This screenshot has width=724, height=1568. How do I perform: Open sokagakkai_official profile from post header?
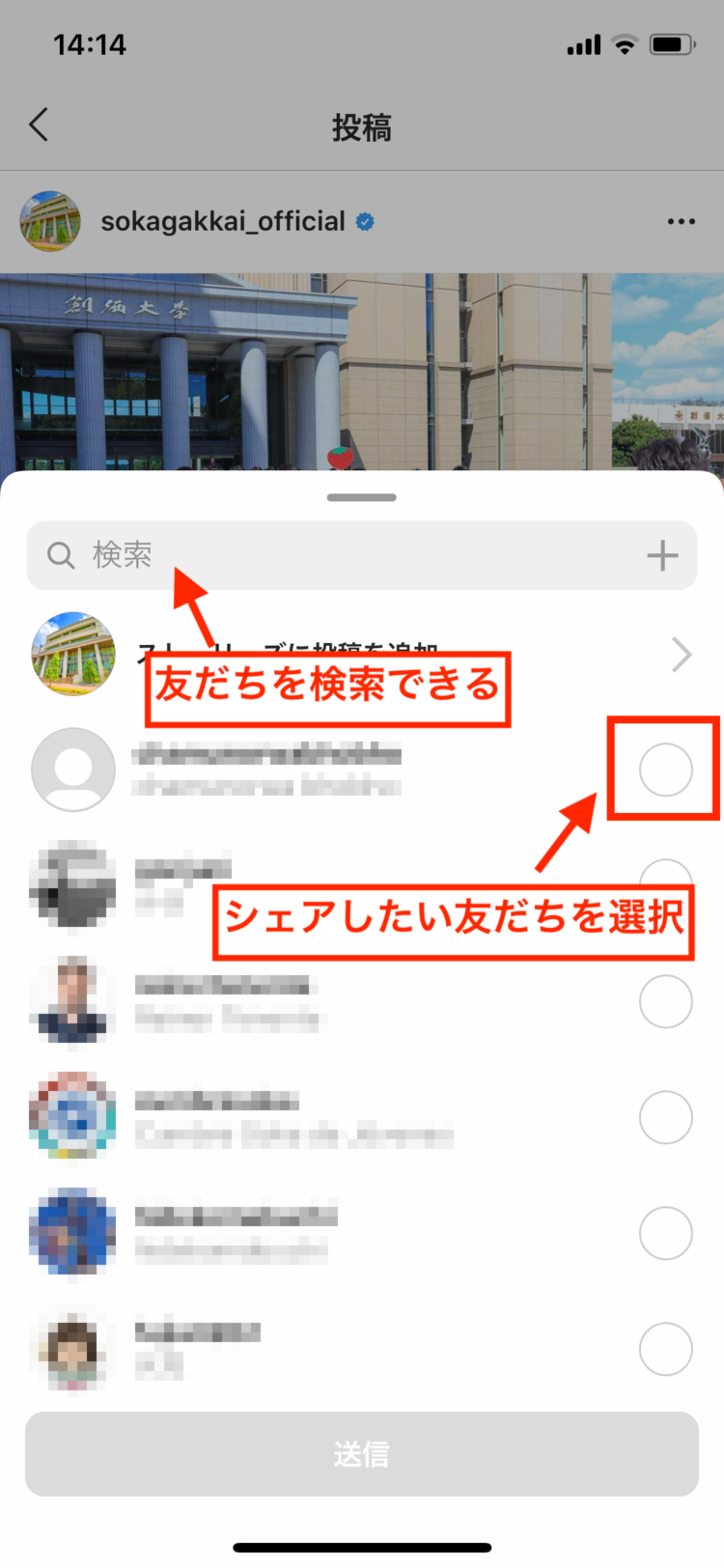coord(222,222)
